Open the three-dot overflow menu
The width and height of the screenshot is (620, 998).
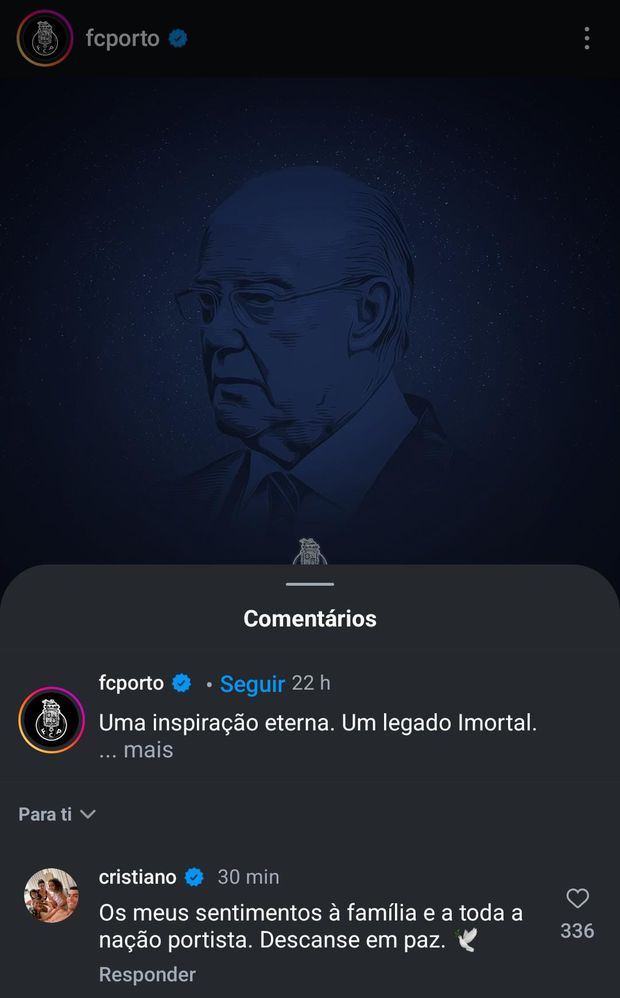click(x=586, y=39)
